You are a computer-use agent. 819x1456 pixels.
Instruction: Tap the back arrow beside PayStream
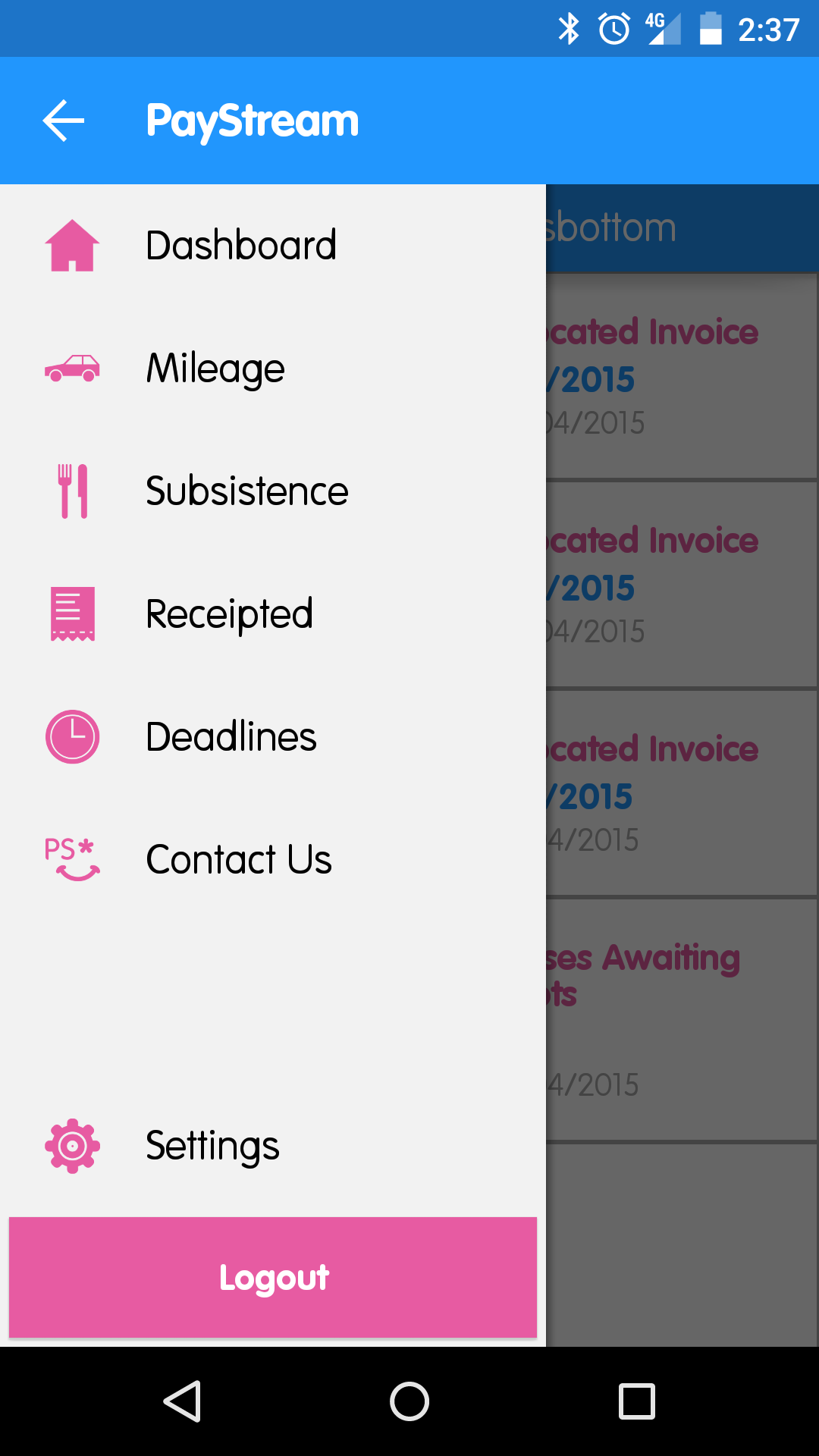pos(61,120)
